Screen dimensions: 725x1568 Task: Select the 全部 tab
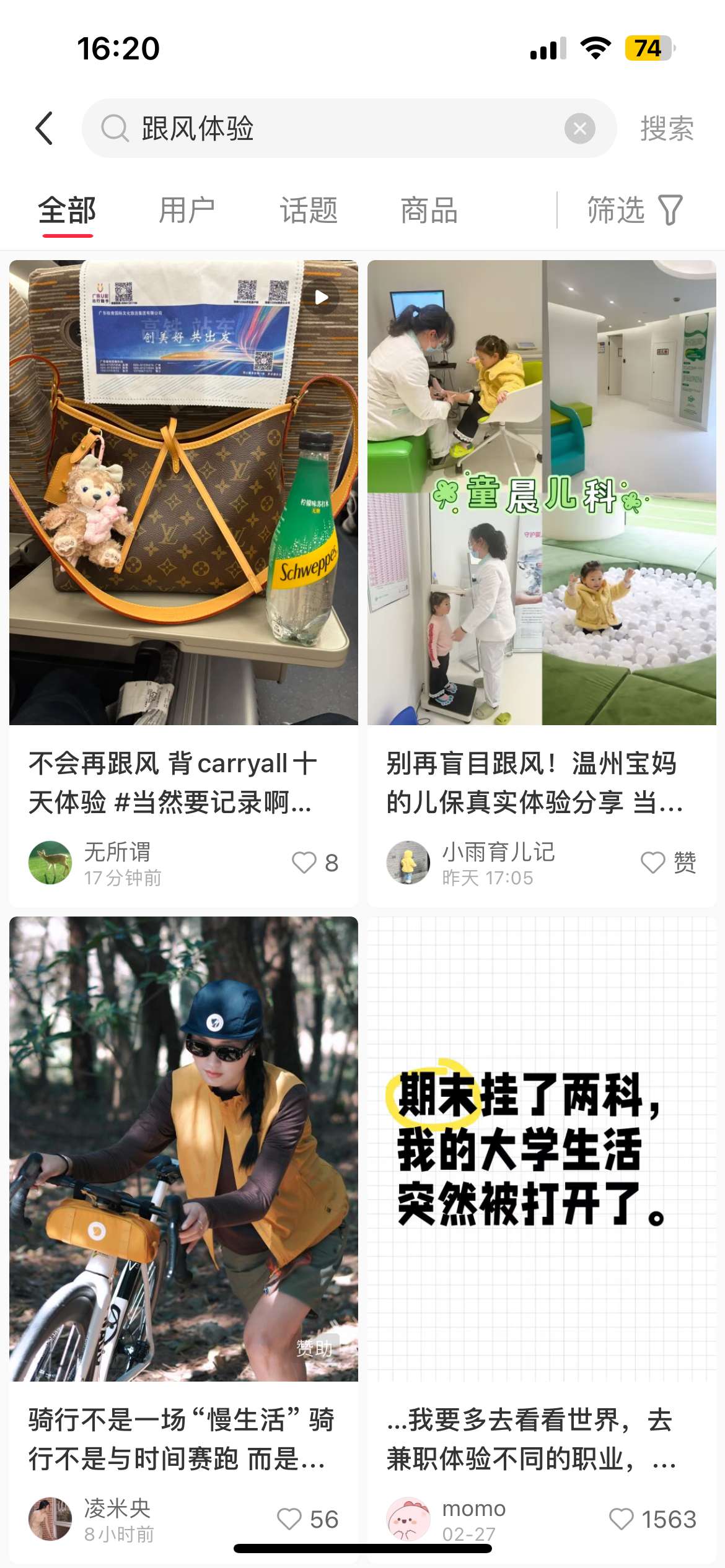tap(67, 211)
